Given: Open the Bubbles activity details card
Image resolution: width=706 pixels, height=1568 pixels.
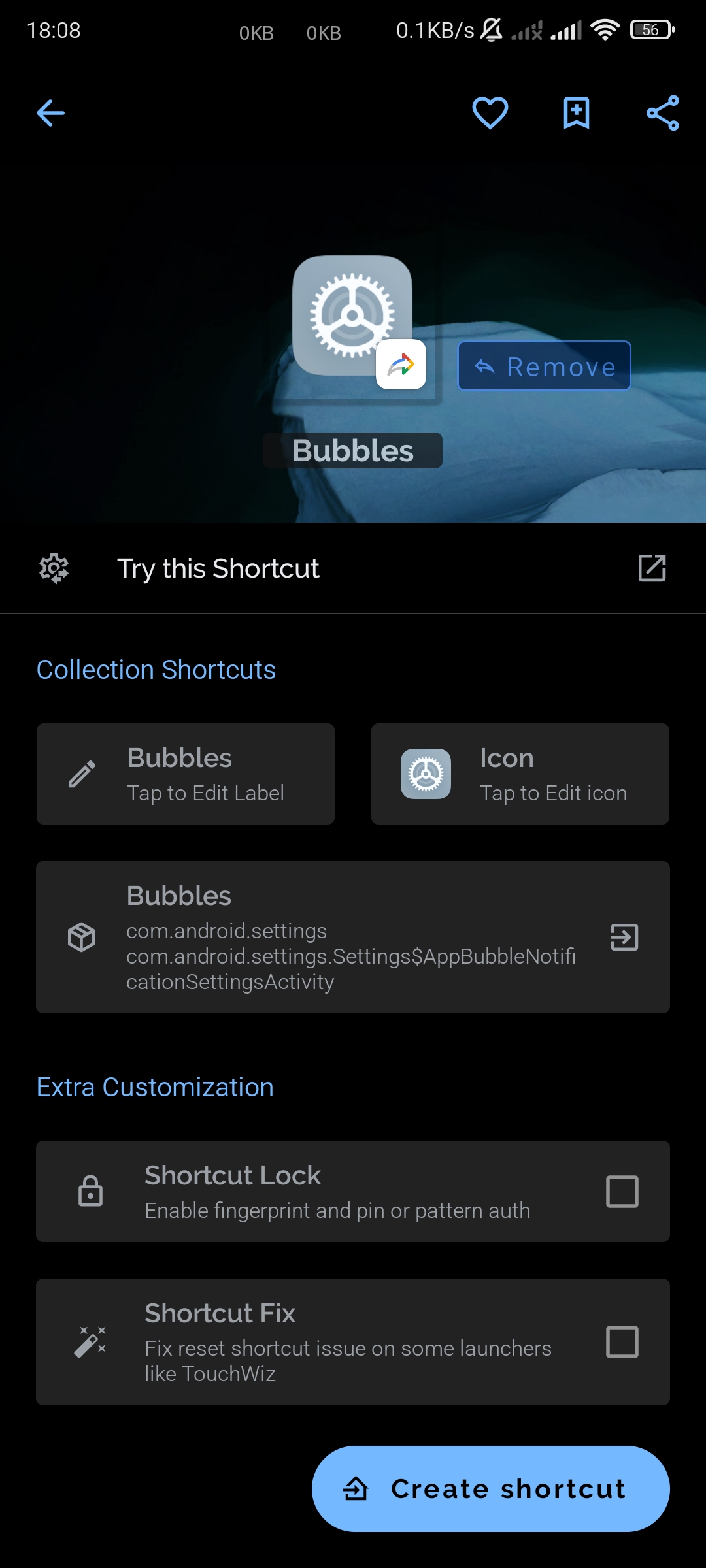Looking at the screenshot, I should pyautogui.click(x=353, y=938).
